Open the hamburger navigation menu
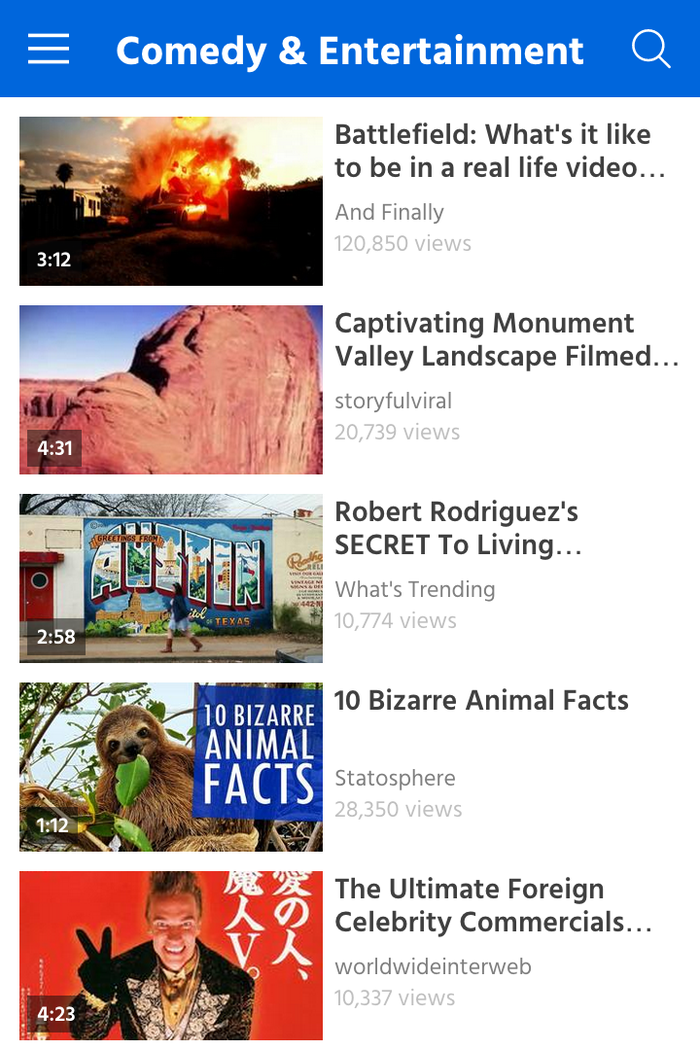 pyautogui.click(x=48, y=49)
